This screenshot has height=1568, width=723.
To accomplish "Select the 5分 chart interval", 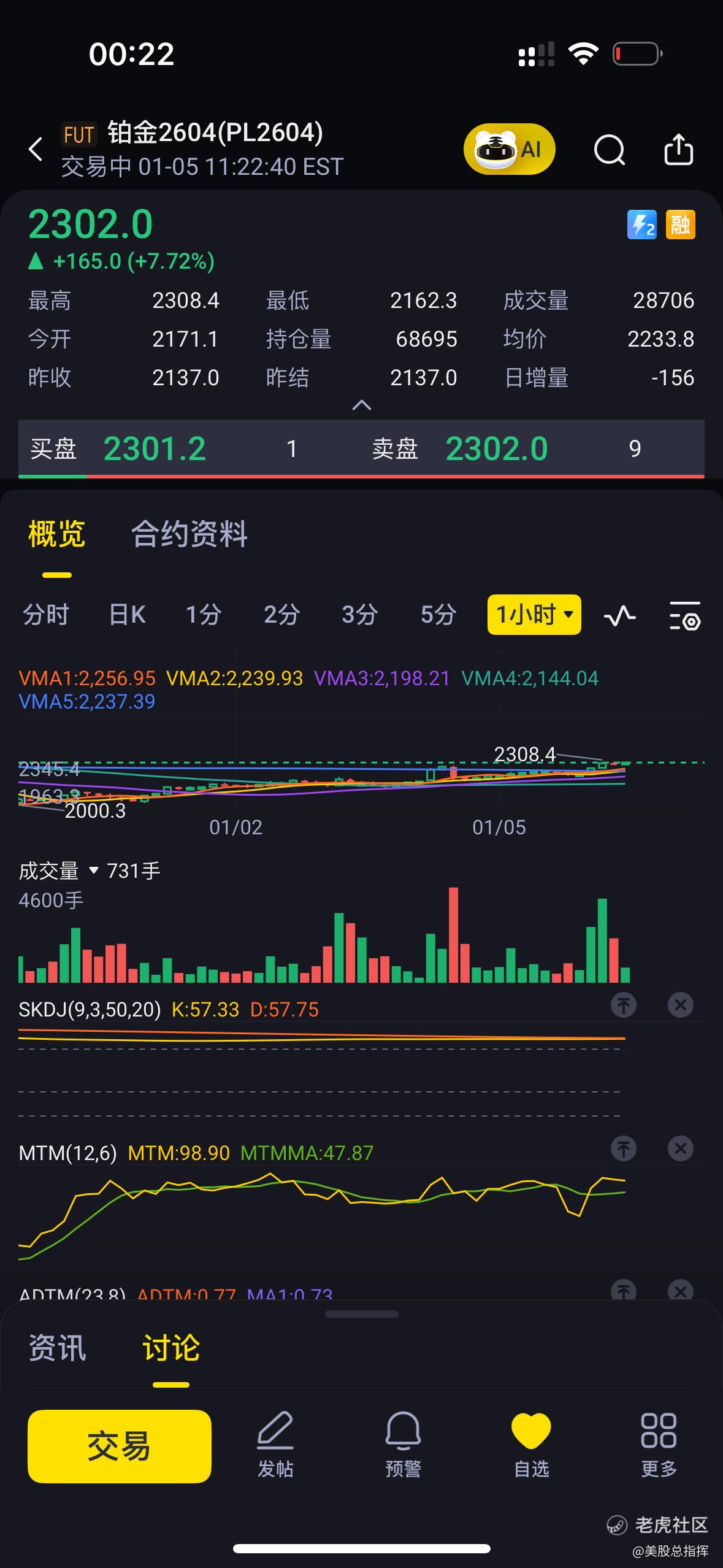I will [438, 614].
